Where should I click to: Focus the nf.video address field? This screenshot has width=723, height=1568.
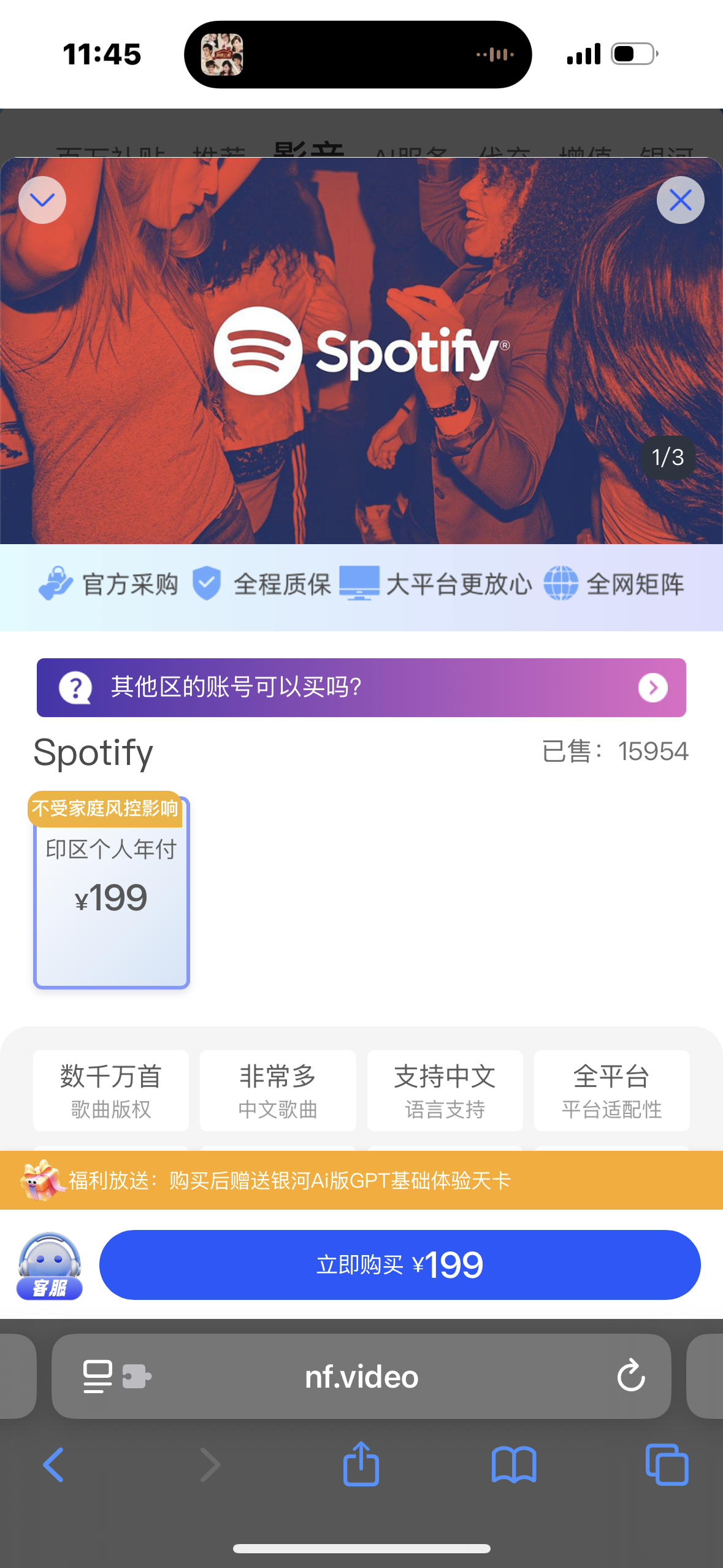[x=361, y=1377]
